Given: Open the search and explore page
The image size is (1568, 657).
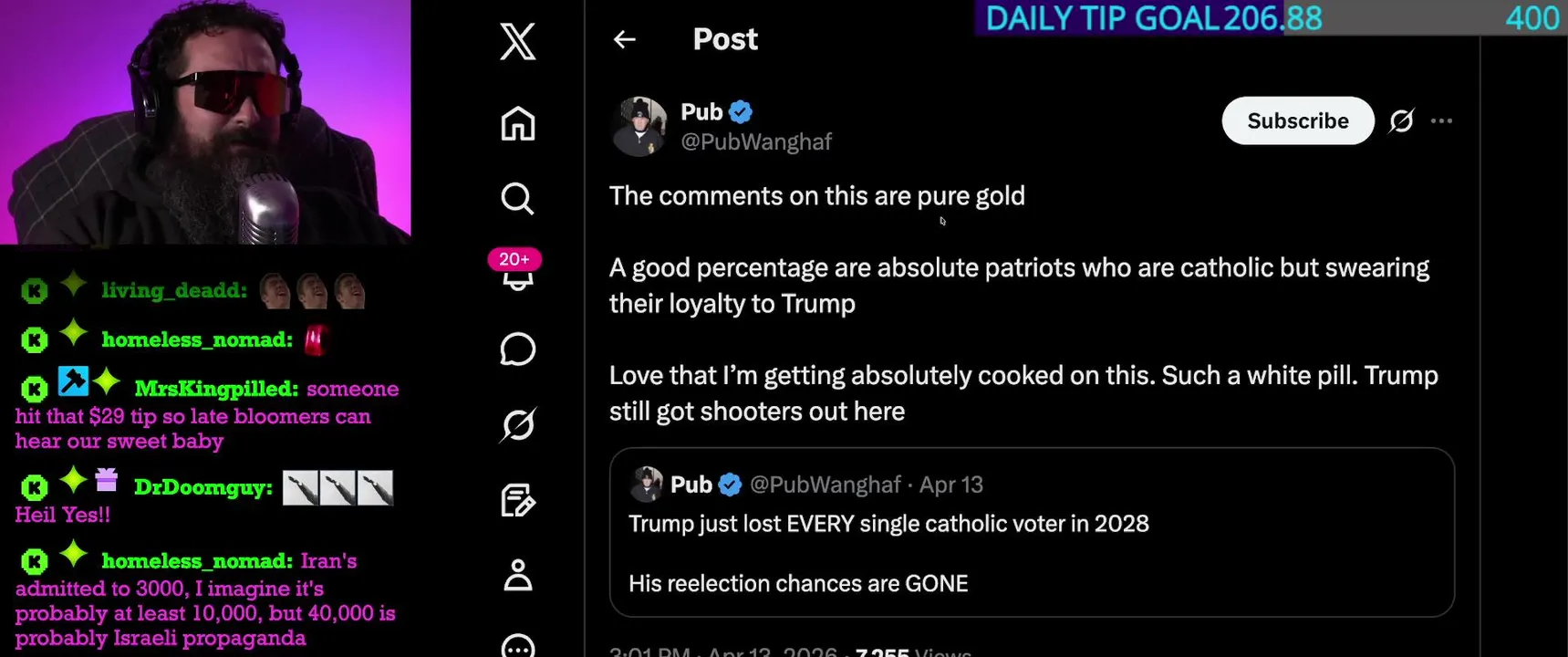Looking at the screenshot, I should click(517, 198).
